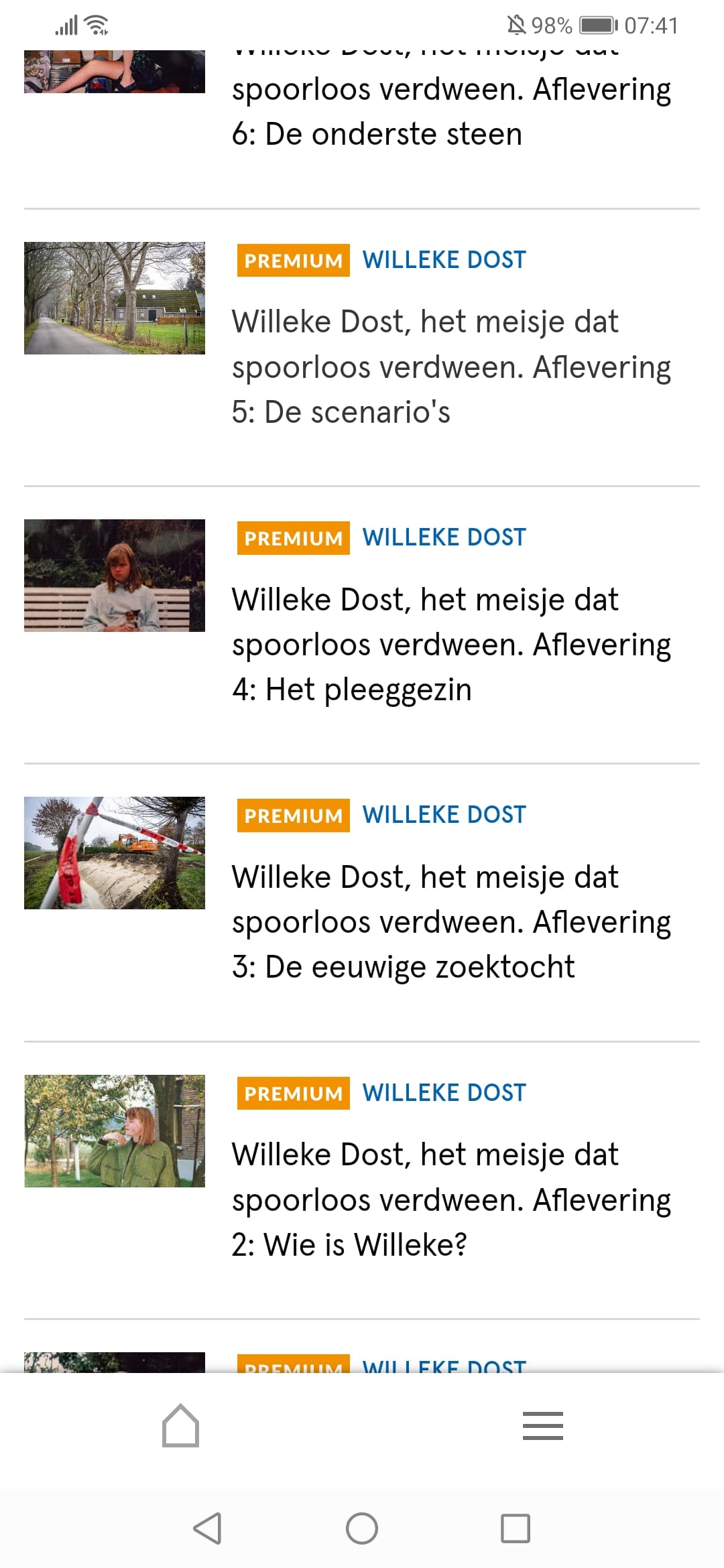This screenshot has width=724, height=1568.
Task: Read Aflevering 3: De eeuwige zoektocht
Action: [x=451, y=922]
